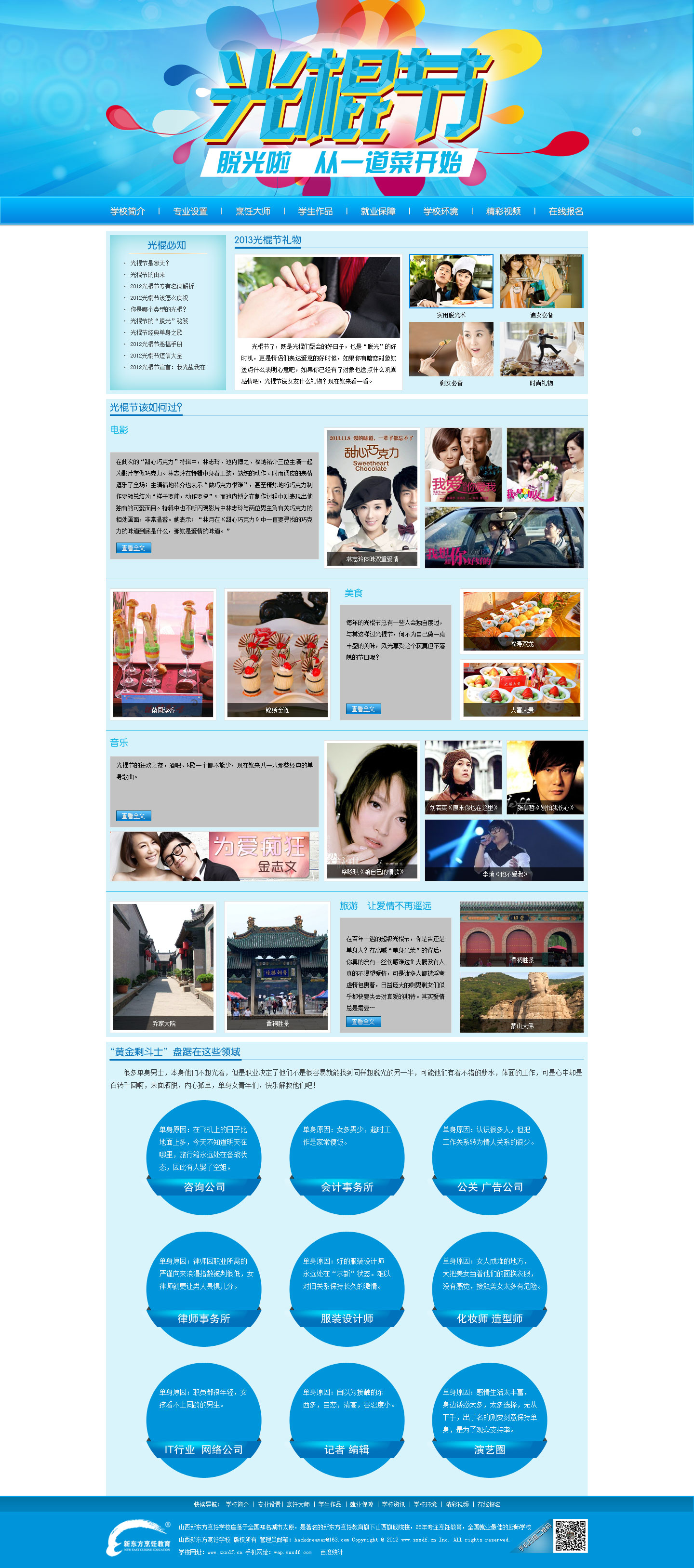The width and height of the screenshot is (694, 1568).
Task: Go to 精彩视频 in the top nav
Action: tap(503, 211)
